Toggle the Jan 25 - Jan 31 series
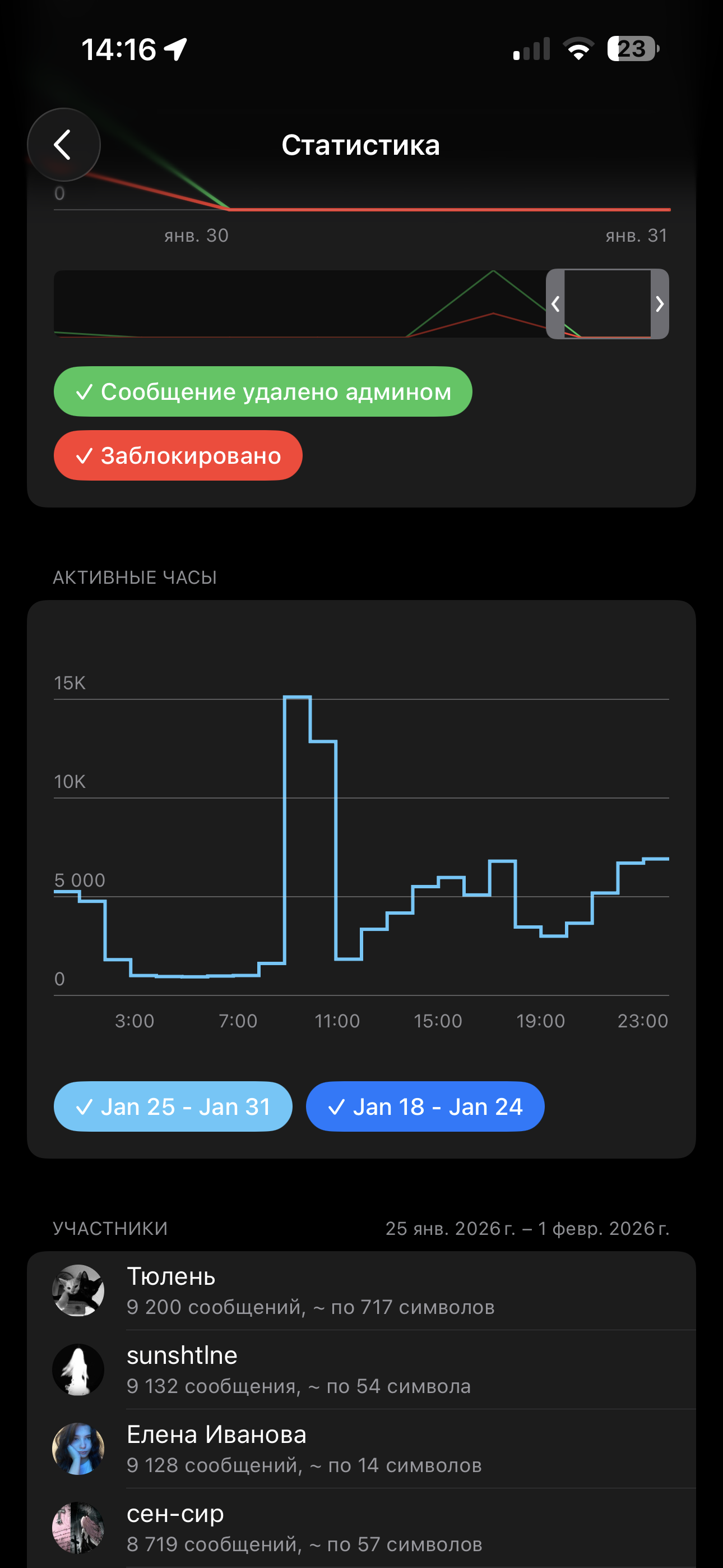723x1568 pixels. [173, 1106]
